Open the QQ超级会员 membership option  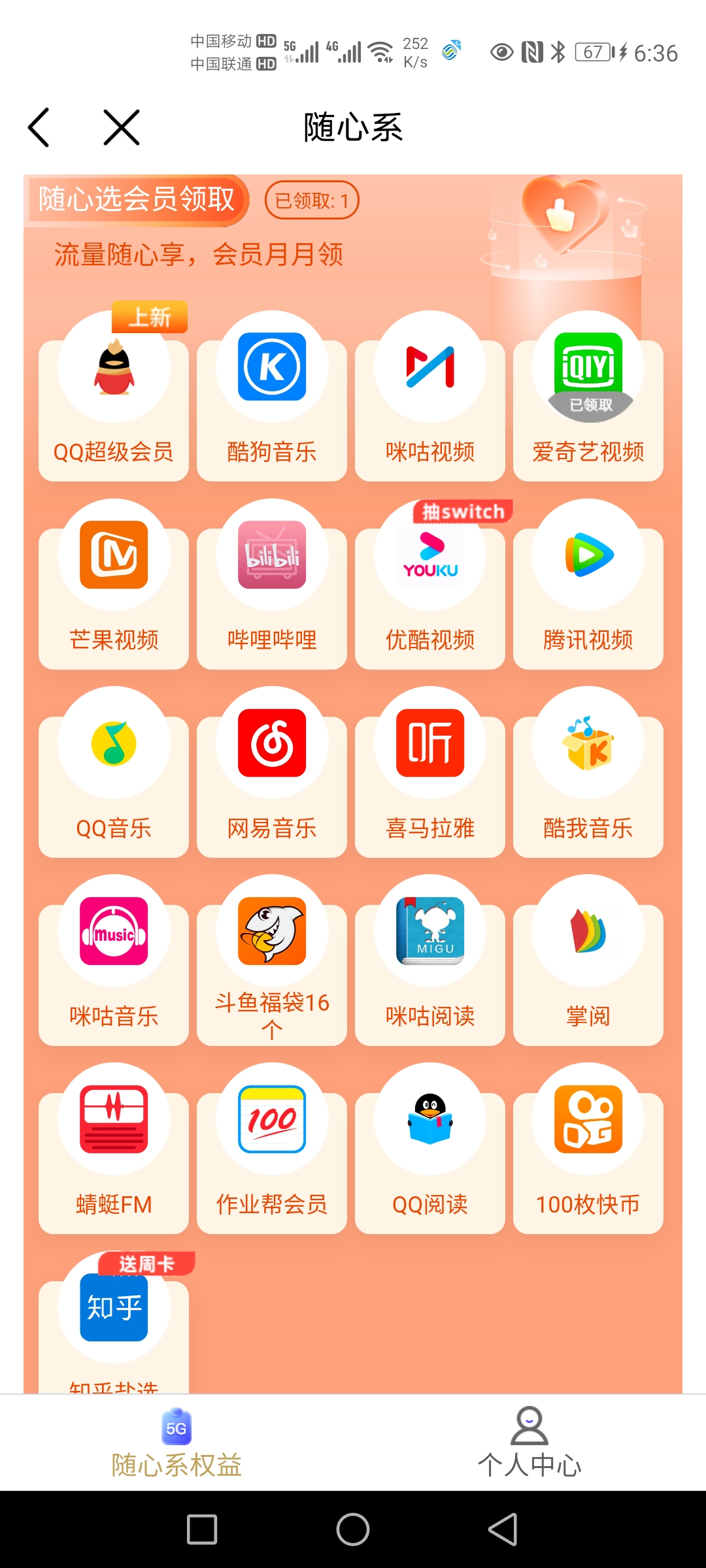pos(114,399)
